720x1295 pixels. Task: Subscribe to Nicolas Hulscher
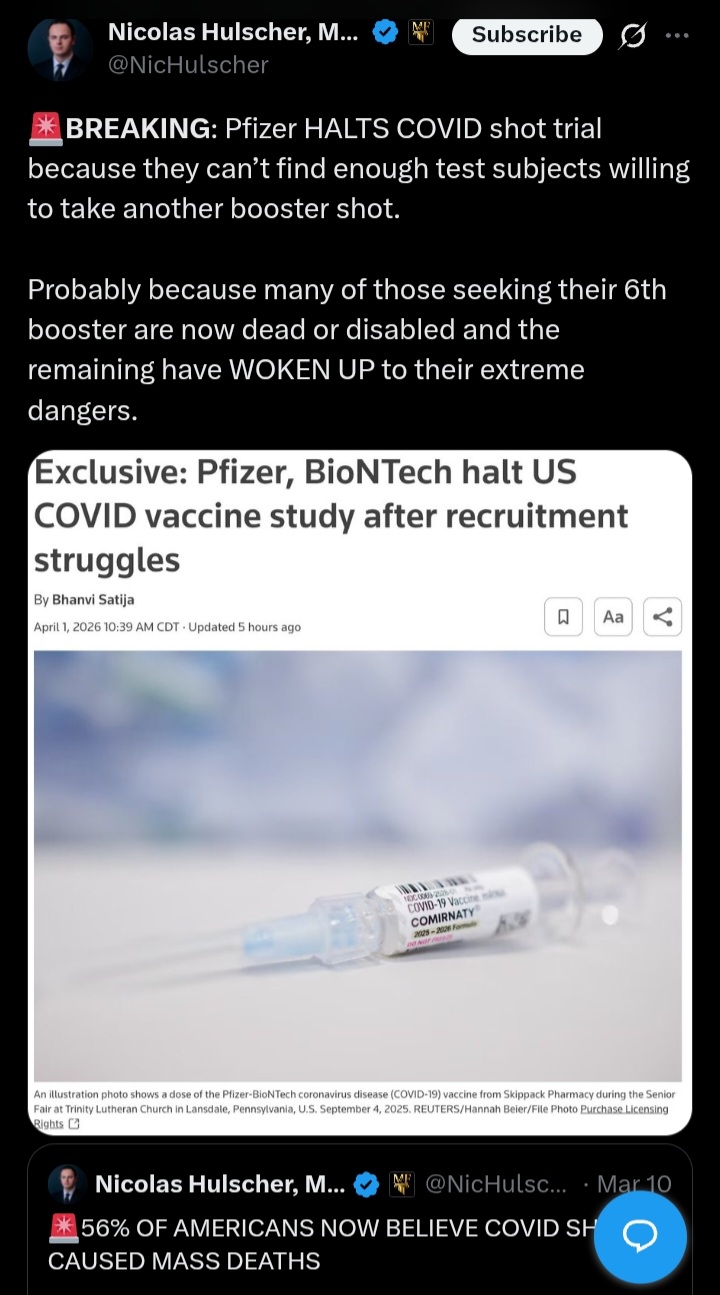[527, 35]
